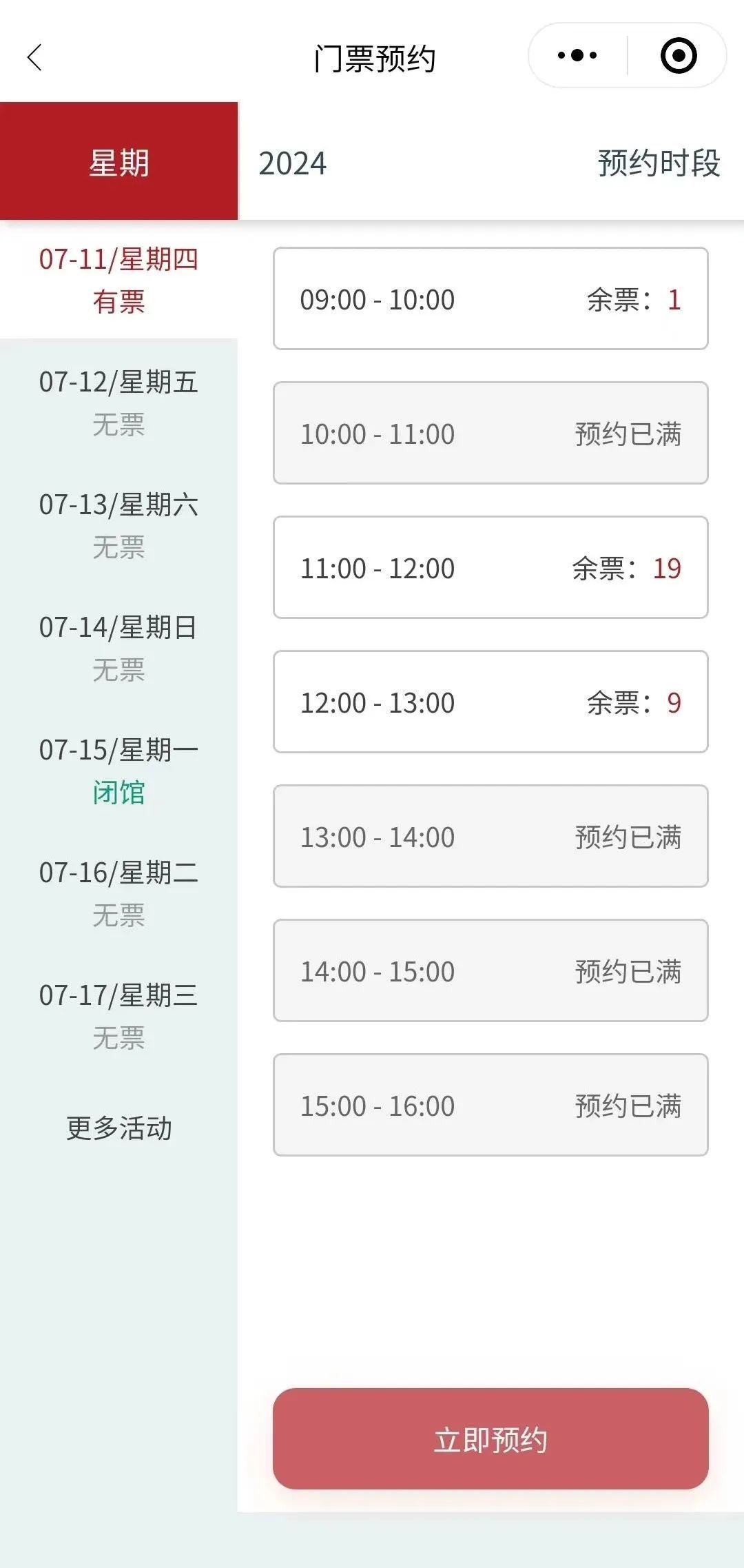Screen dimensions: 744x1568
Task: Open the WeChat mini-program more options menu
Action: 576,54
